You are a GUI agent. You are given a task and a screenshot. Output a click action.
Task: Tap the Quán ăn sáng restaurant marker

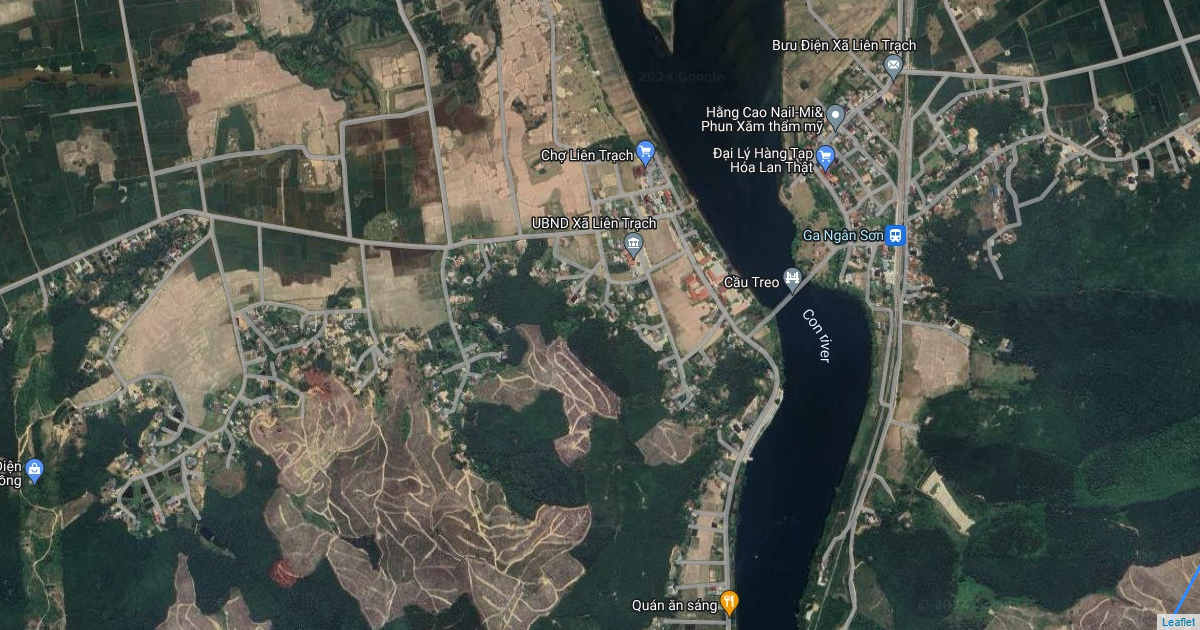(x=729, y=602)
